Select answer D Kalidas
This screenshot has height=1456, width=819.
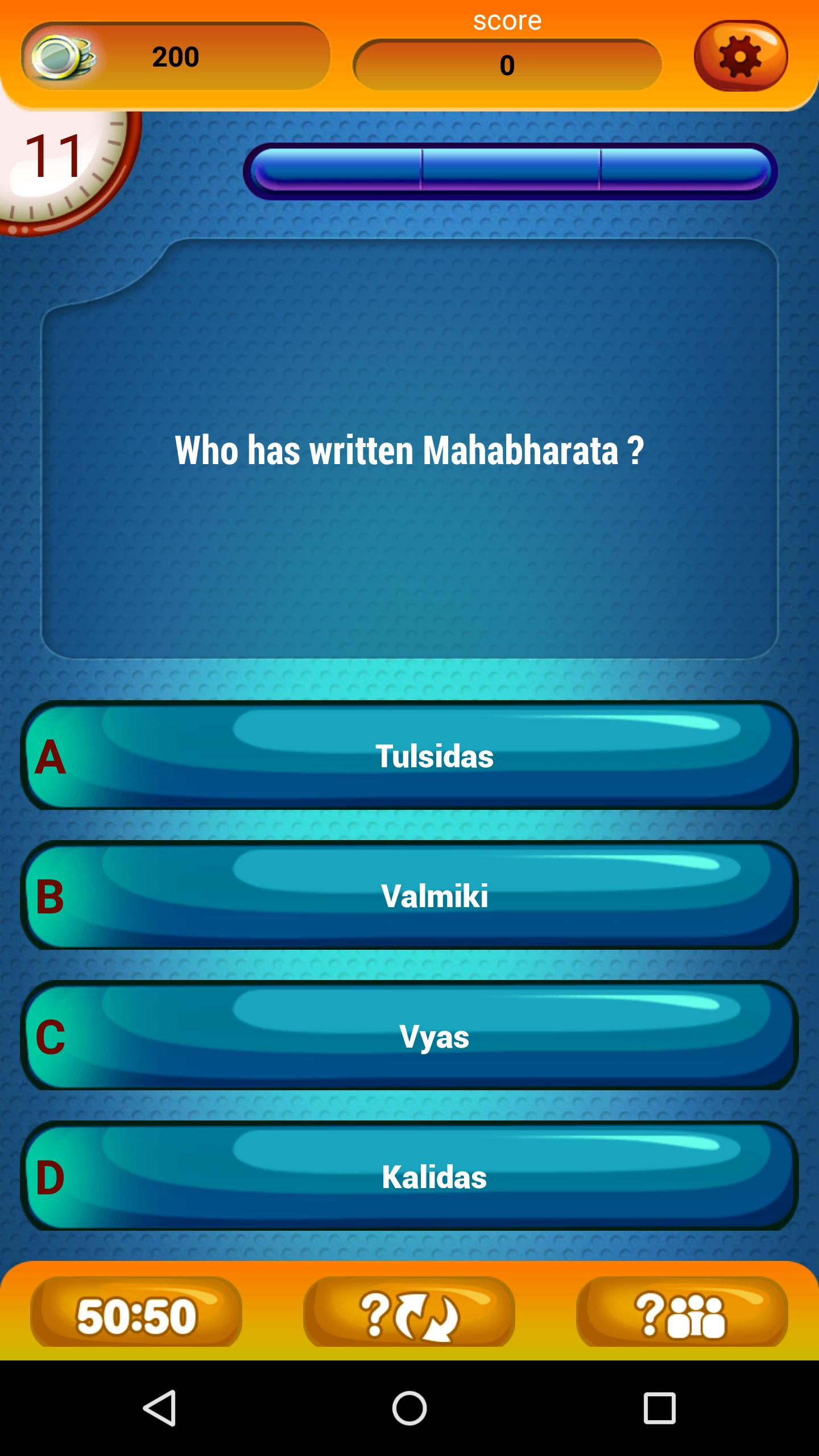(x=409, y=1176)
